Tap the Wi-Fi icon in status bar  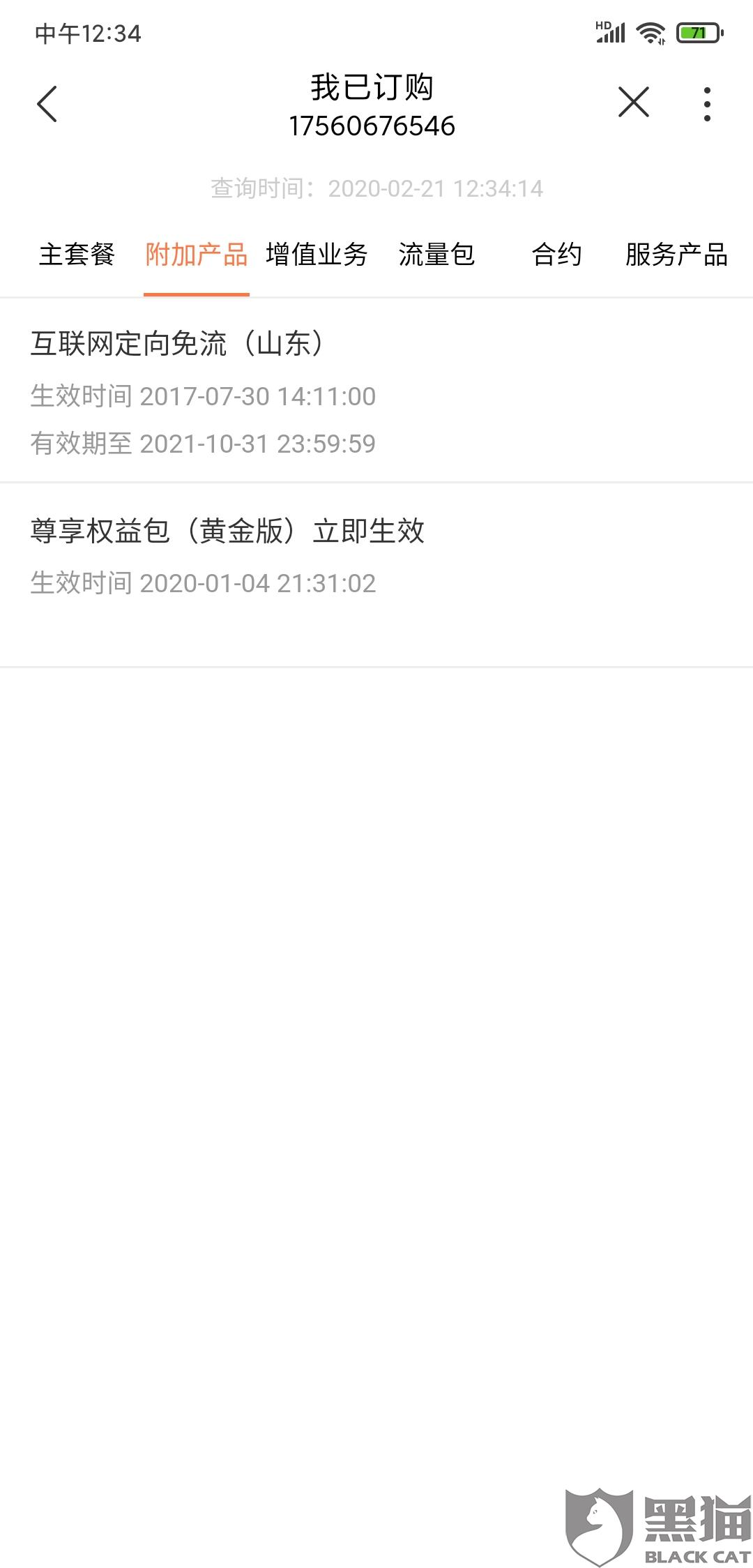[651, 32]
